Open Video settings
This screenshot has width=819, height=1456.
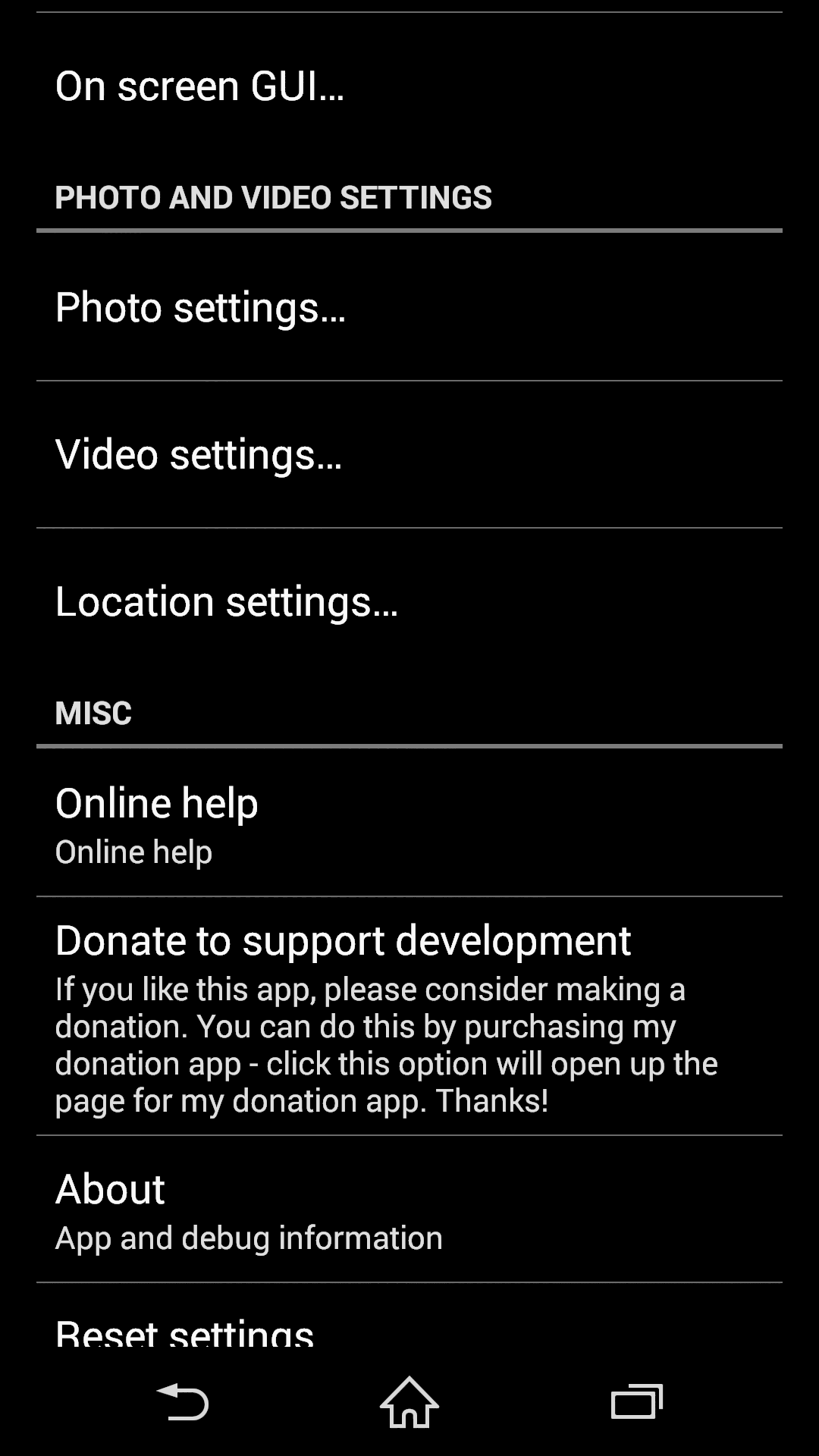409,454
